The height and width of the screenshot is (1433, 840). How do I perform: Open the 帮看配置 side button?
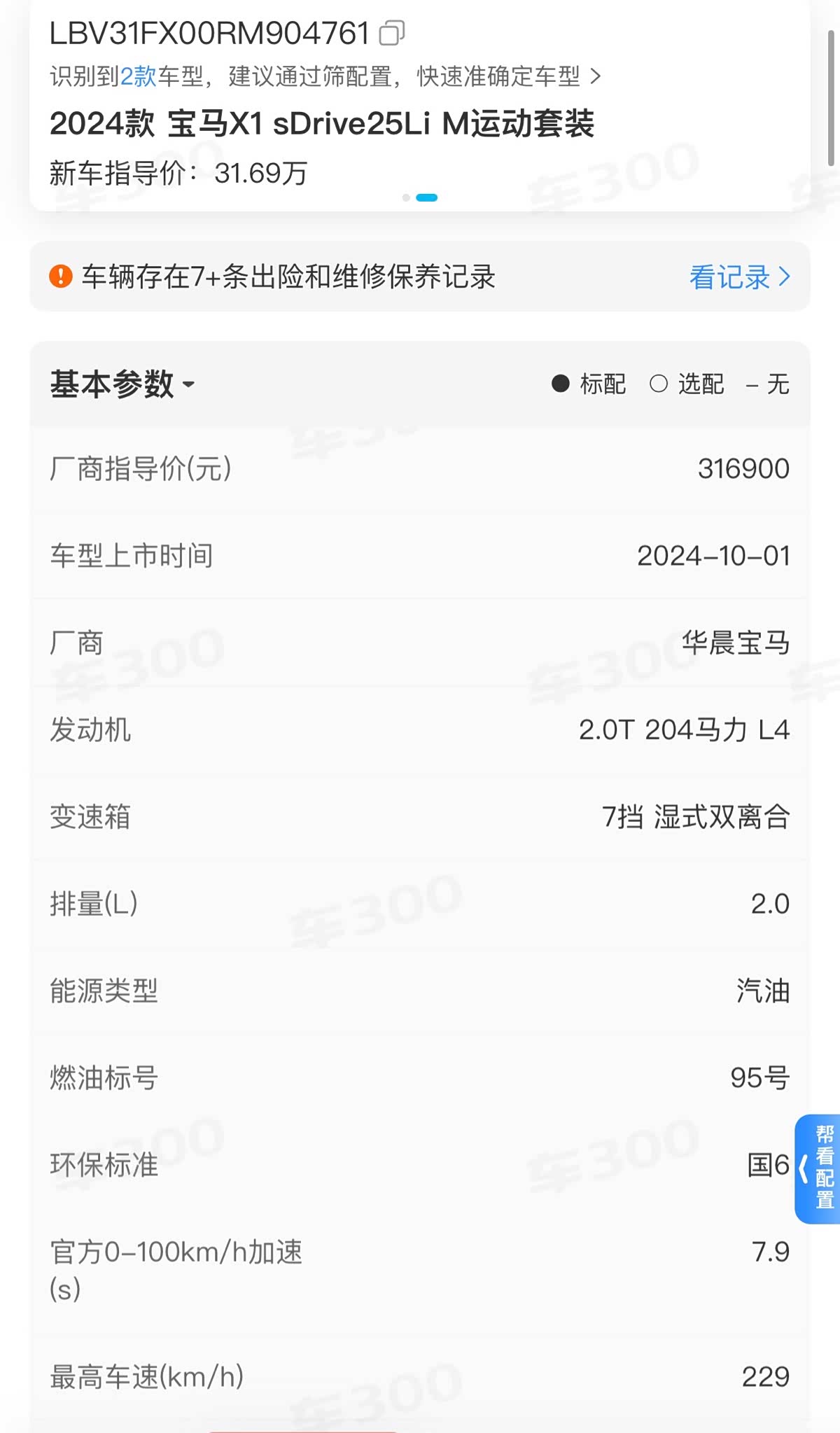point(818,1168)
